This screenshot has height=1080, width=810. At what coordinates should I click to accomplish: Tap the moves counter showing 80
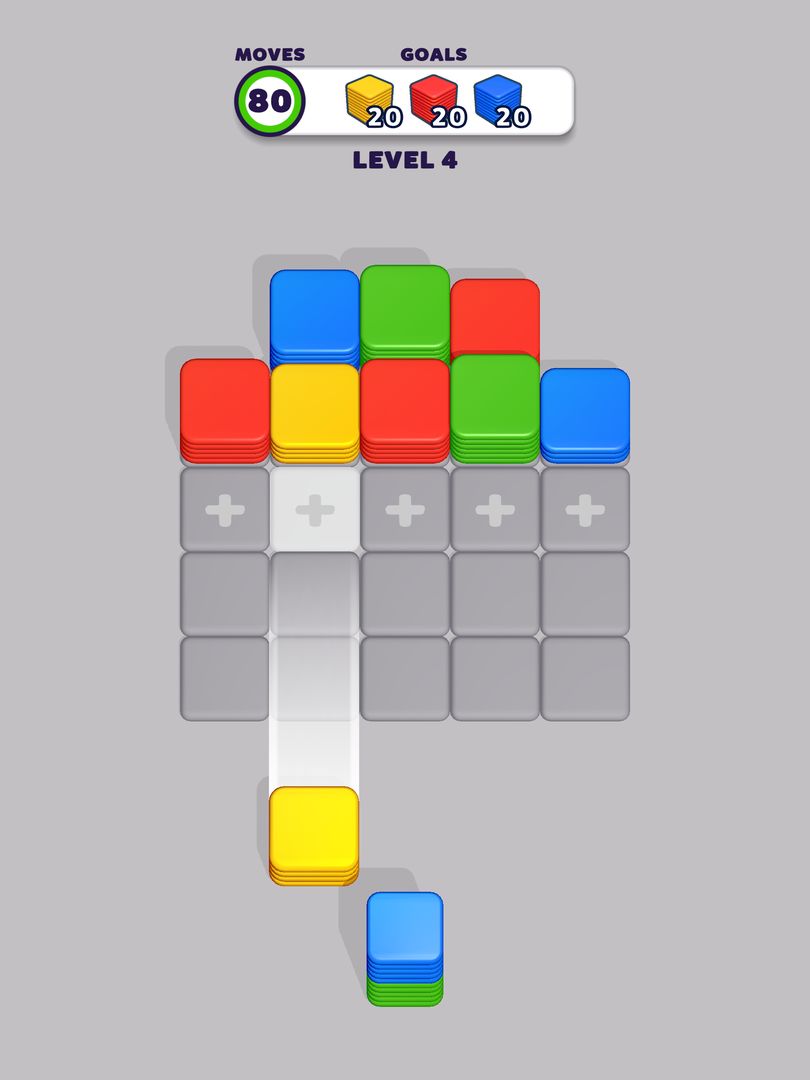(268, 100)
